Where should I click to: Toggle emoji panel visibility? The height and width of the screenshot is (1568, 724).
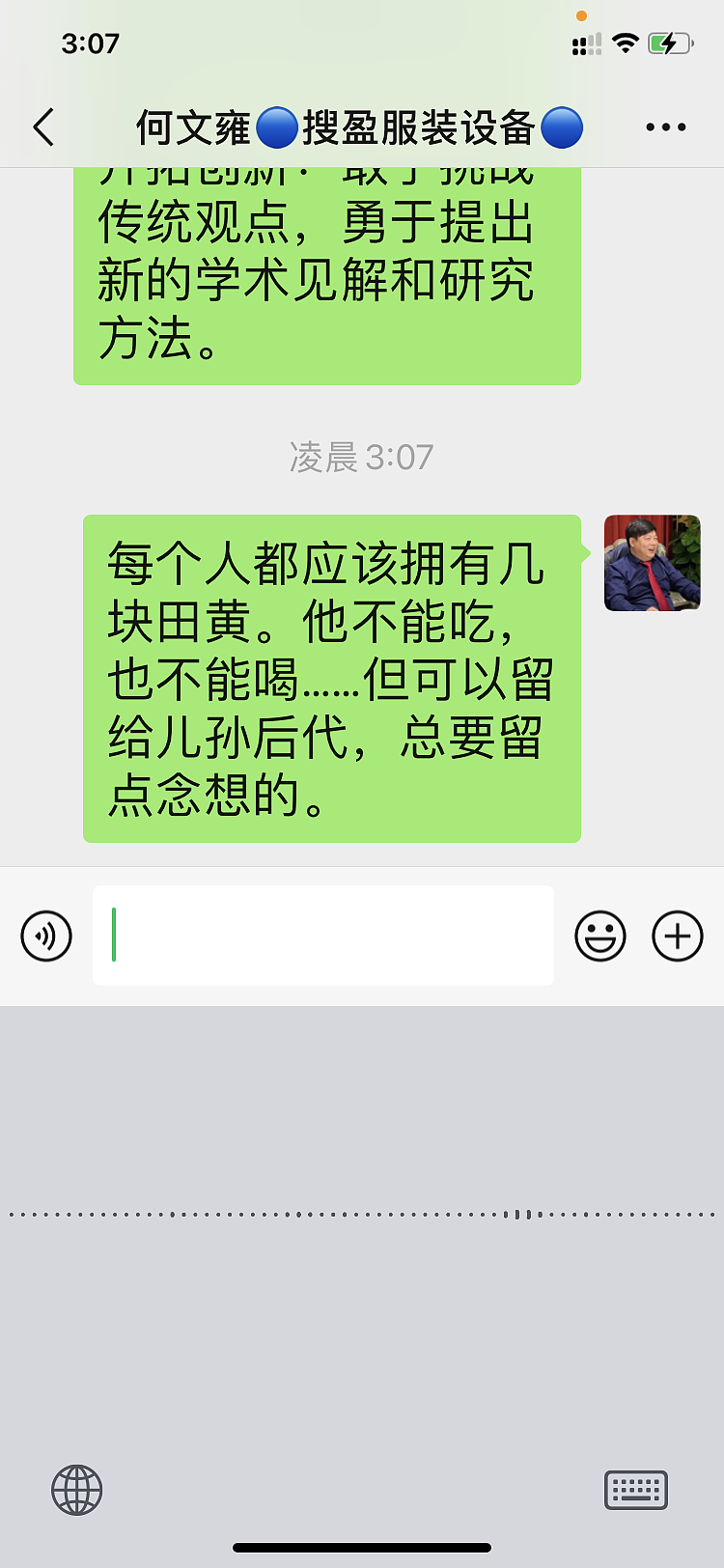(600, 936)
